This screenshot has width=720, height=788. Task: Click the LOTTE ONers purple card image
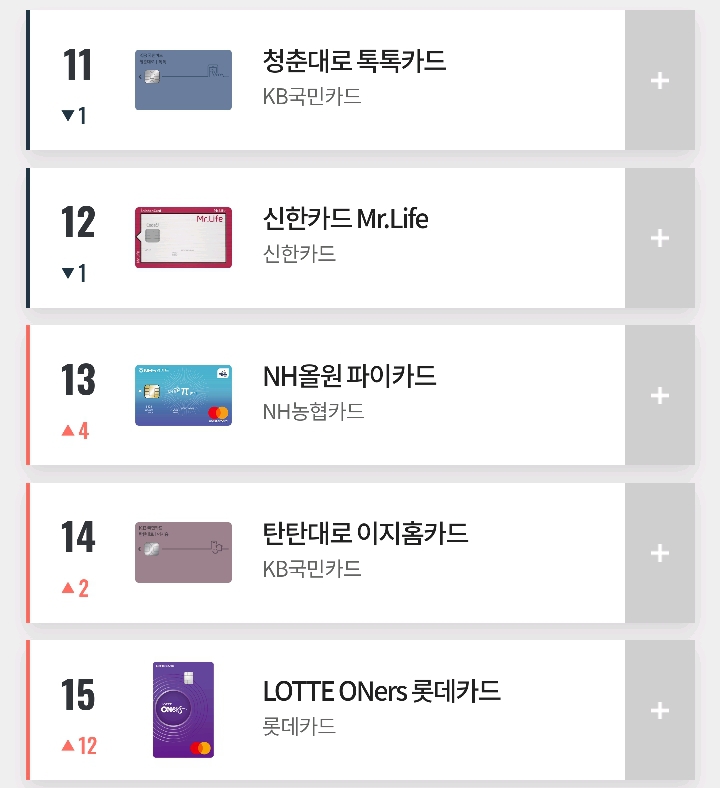coord(183,710)
